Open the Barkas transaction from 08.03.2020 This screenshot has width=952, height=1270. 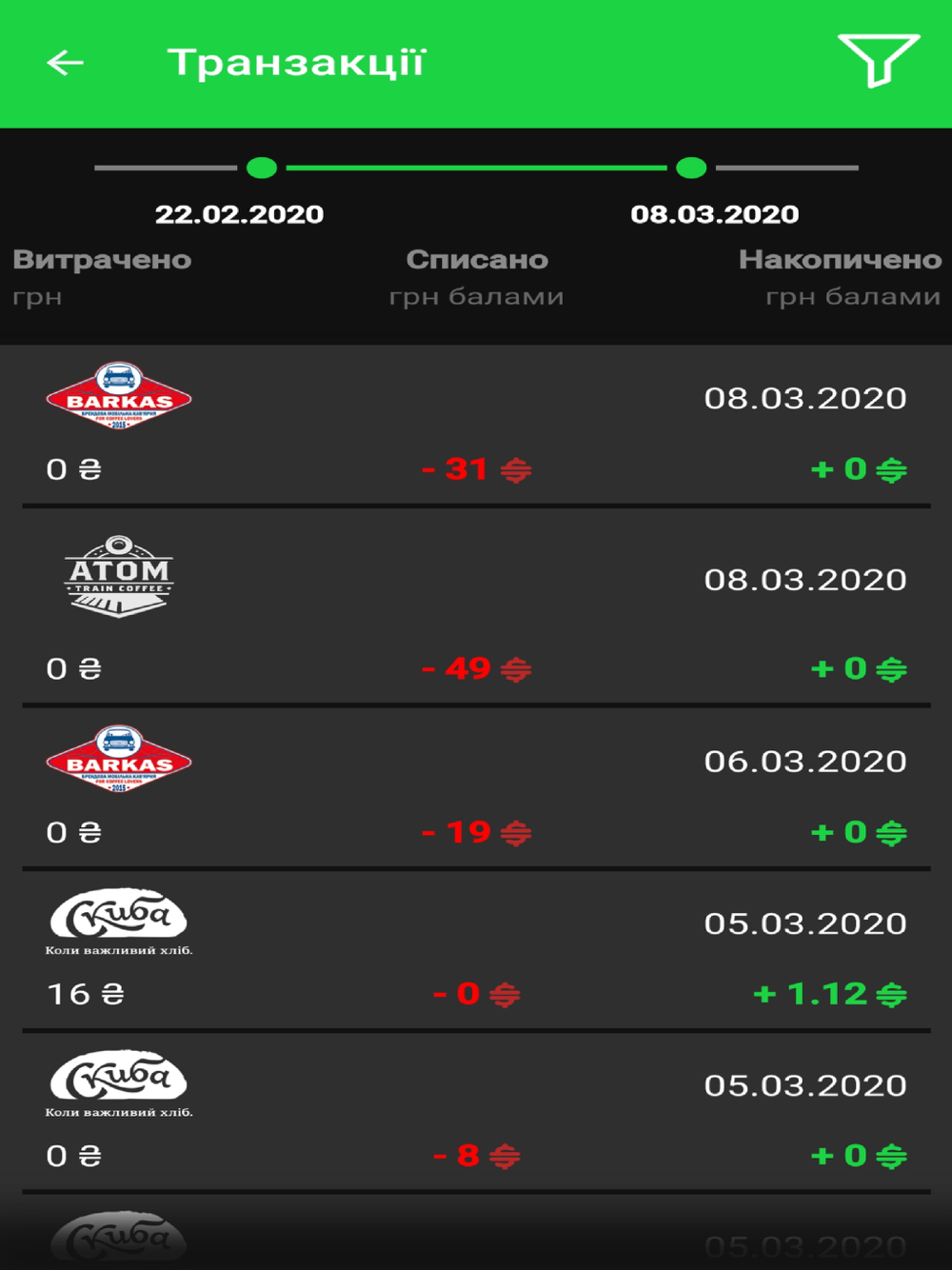pos(476,427)
